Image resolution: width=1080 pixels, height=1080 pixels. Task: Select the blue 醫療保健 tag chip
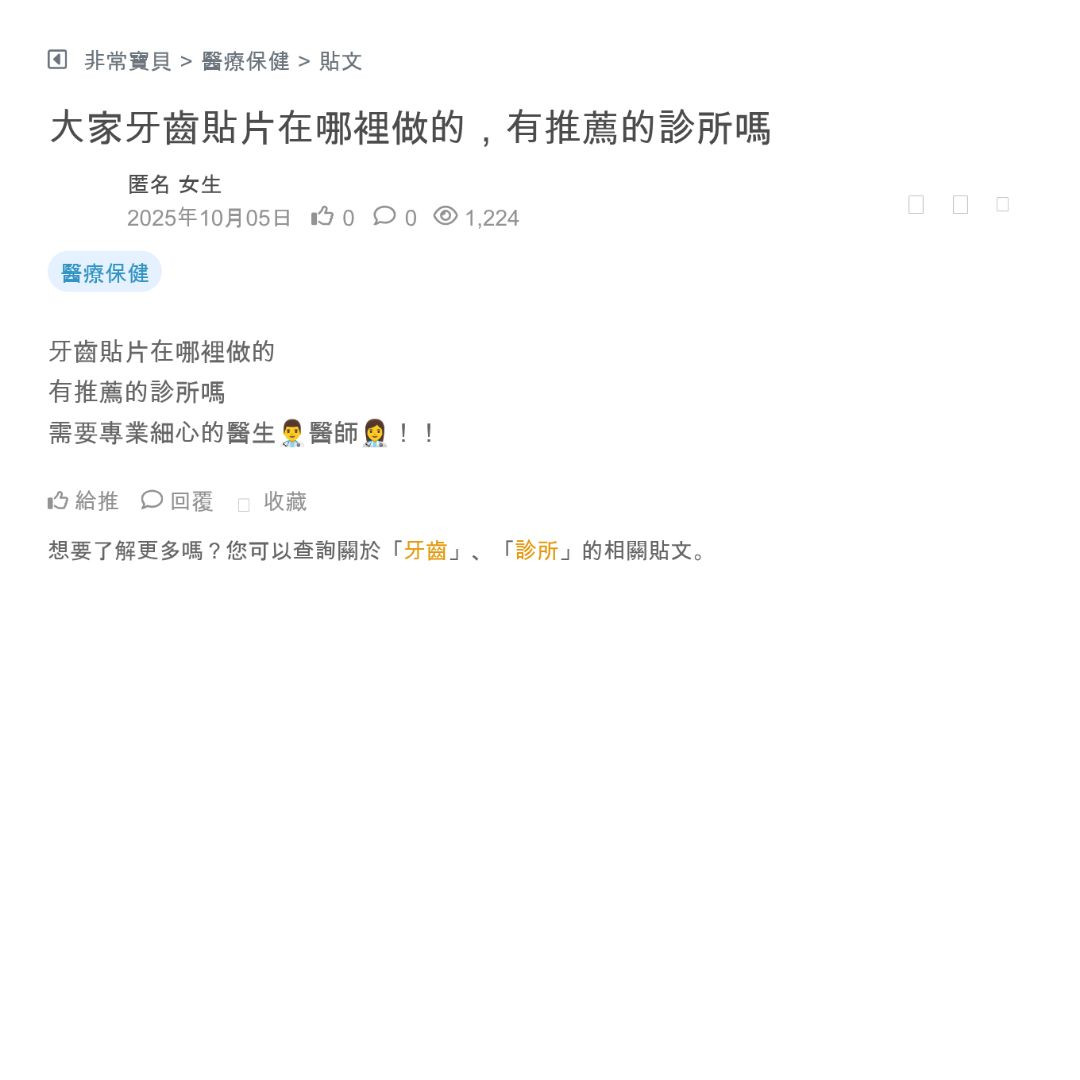(105, 273)
